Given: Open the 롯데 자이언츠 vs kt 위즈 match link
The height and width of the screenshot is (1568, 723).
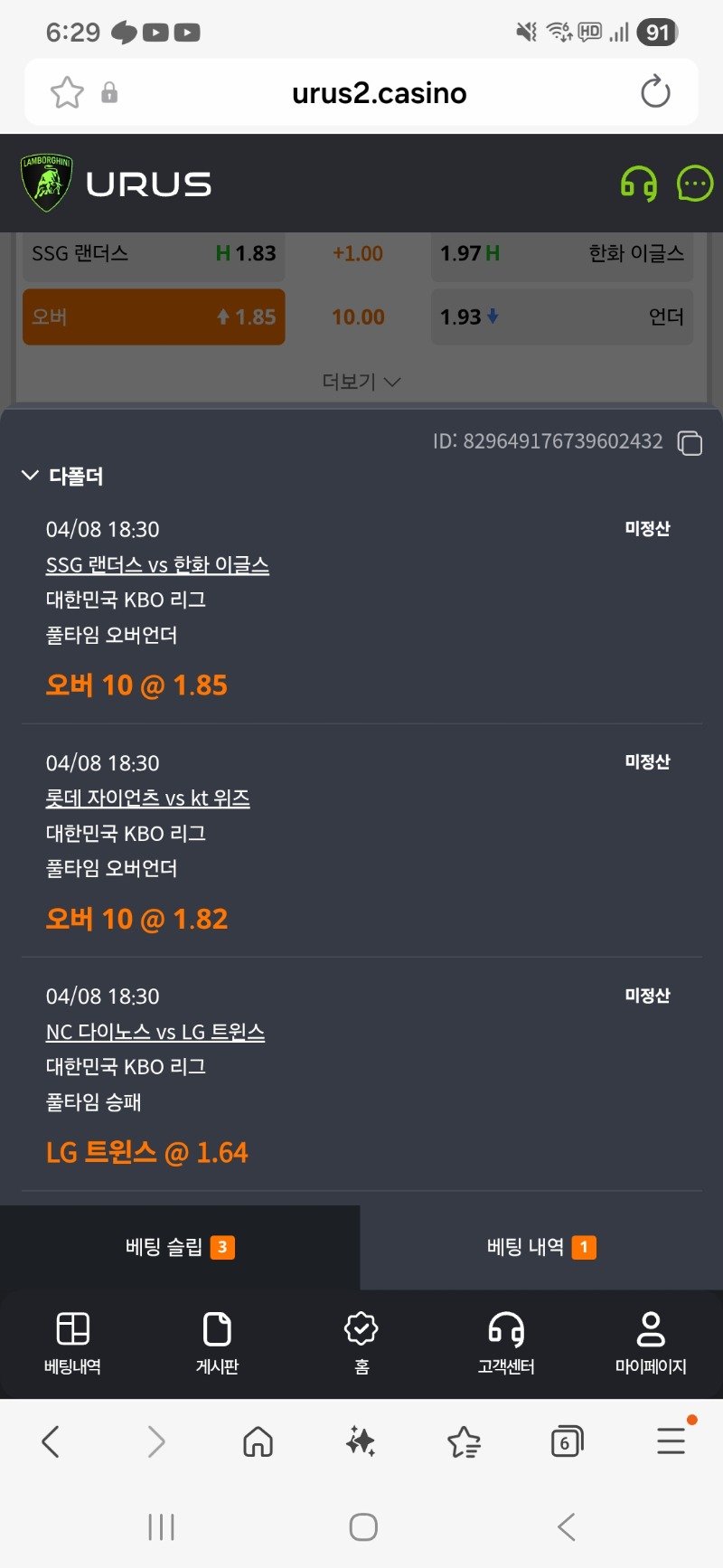Looking at the screenshot, I should [148, 798].
